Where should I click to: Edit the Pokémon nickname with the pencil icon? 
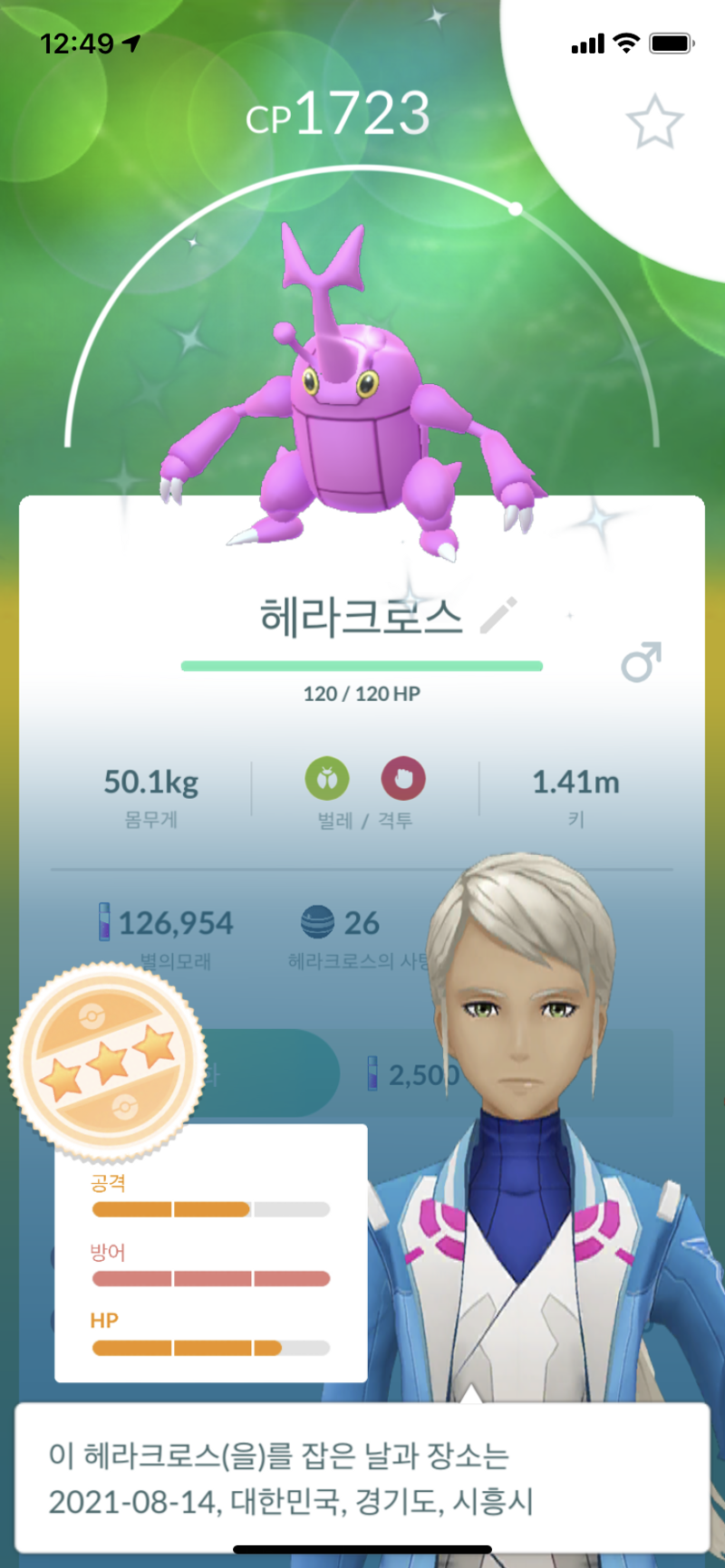click(x=498, y=615)
